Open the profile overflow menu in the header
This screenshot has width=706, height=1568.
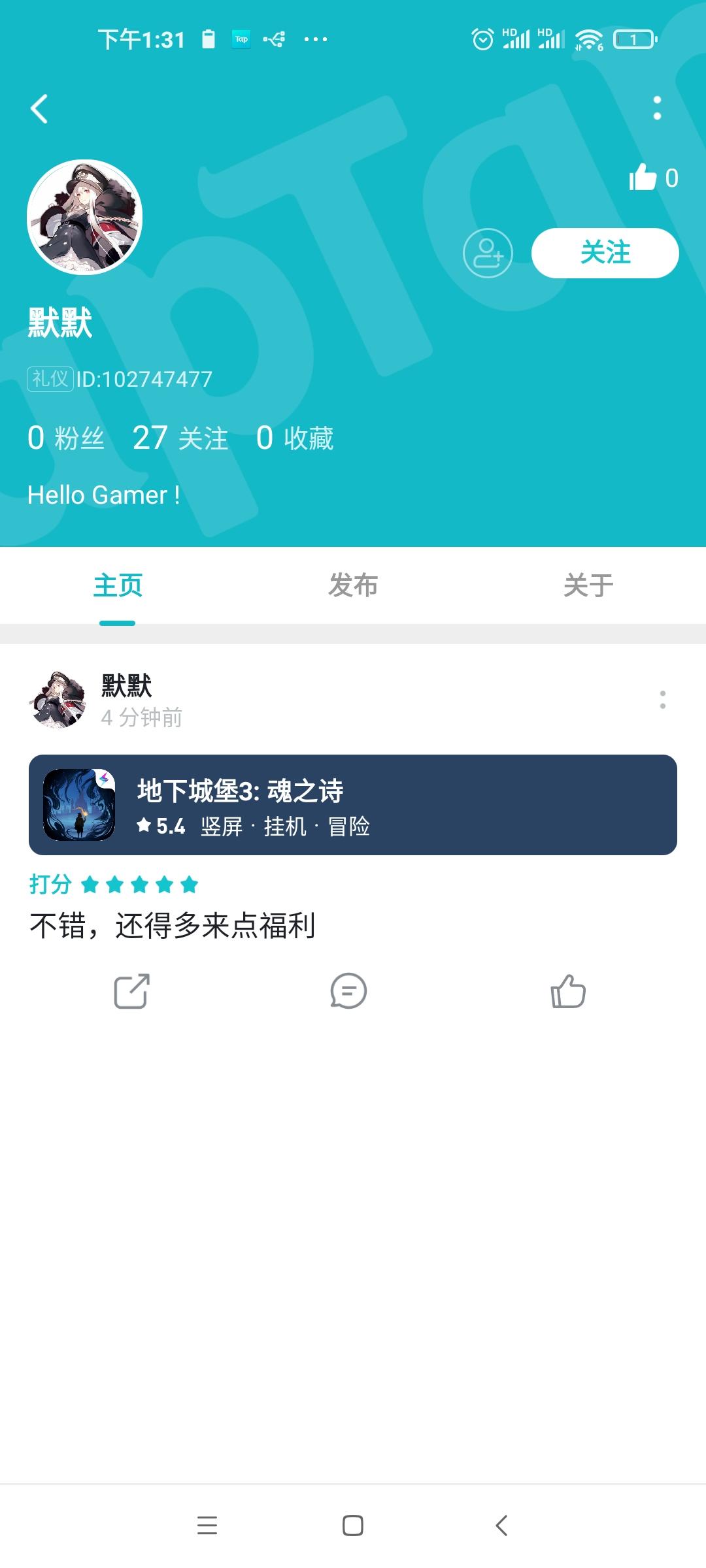click(657, 108)
